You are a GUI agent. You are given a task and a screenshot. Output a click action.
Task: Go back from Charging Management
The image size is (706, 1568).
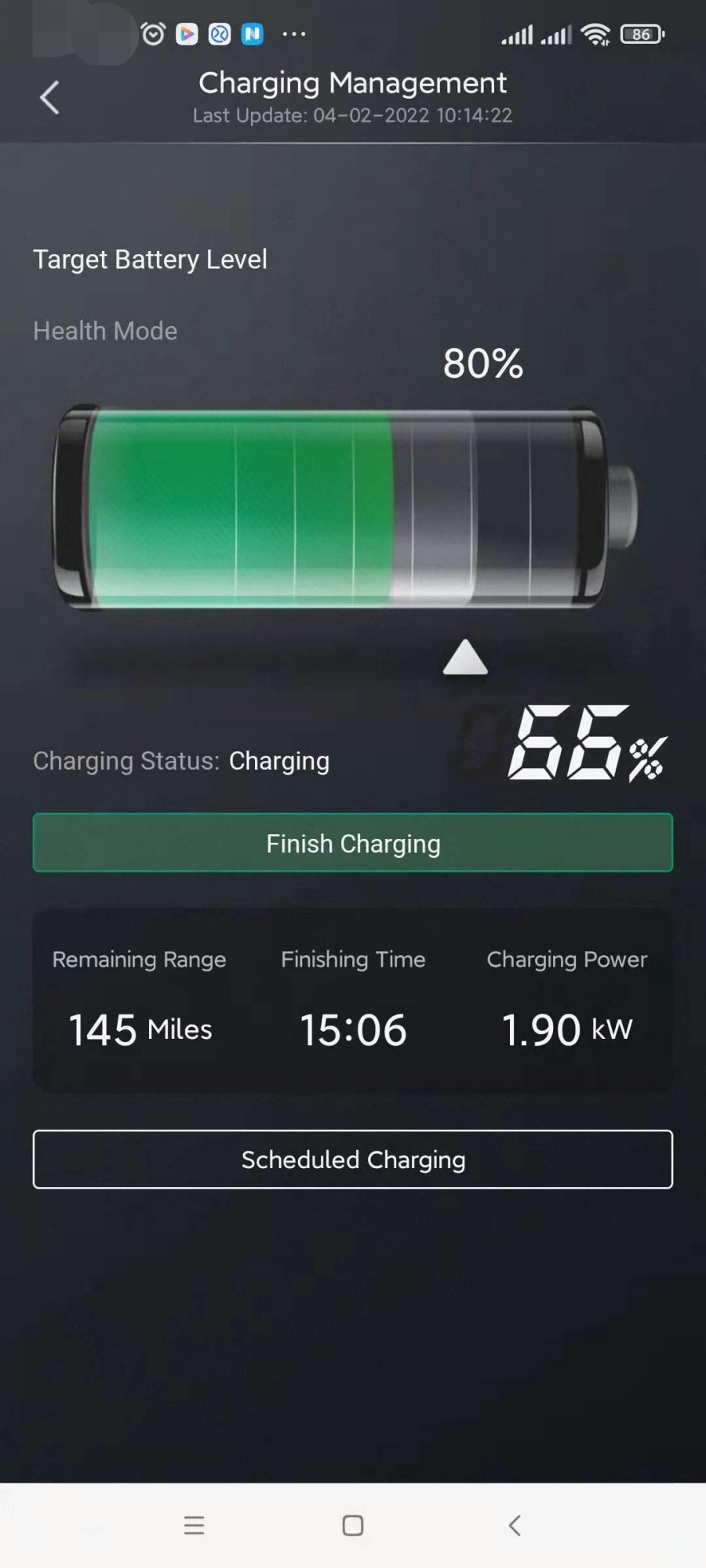click(x=49, y=98)
